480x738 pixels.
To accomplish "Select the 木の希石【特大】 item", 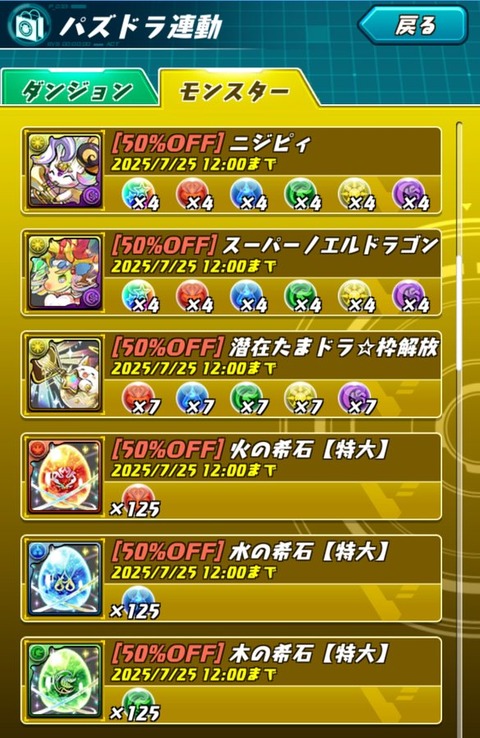I will 231,681.
